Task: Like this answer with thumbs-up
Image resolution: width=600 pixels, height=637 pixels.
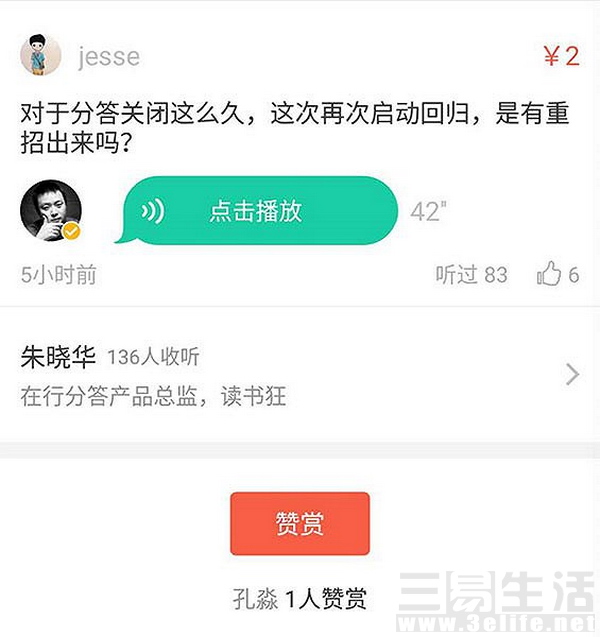Action: tap(550, 274)
